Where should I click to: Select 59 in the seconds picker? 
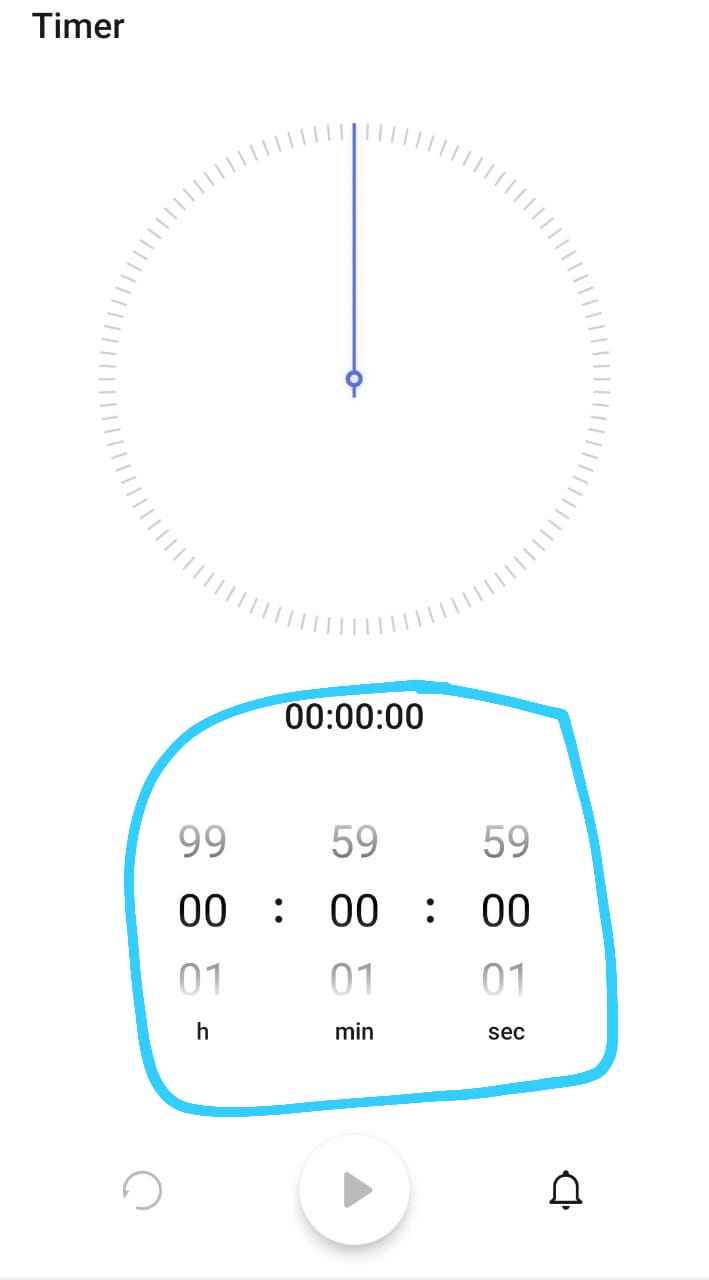point(506,842)
